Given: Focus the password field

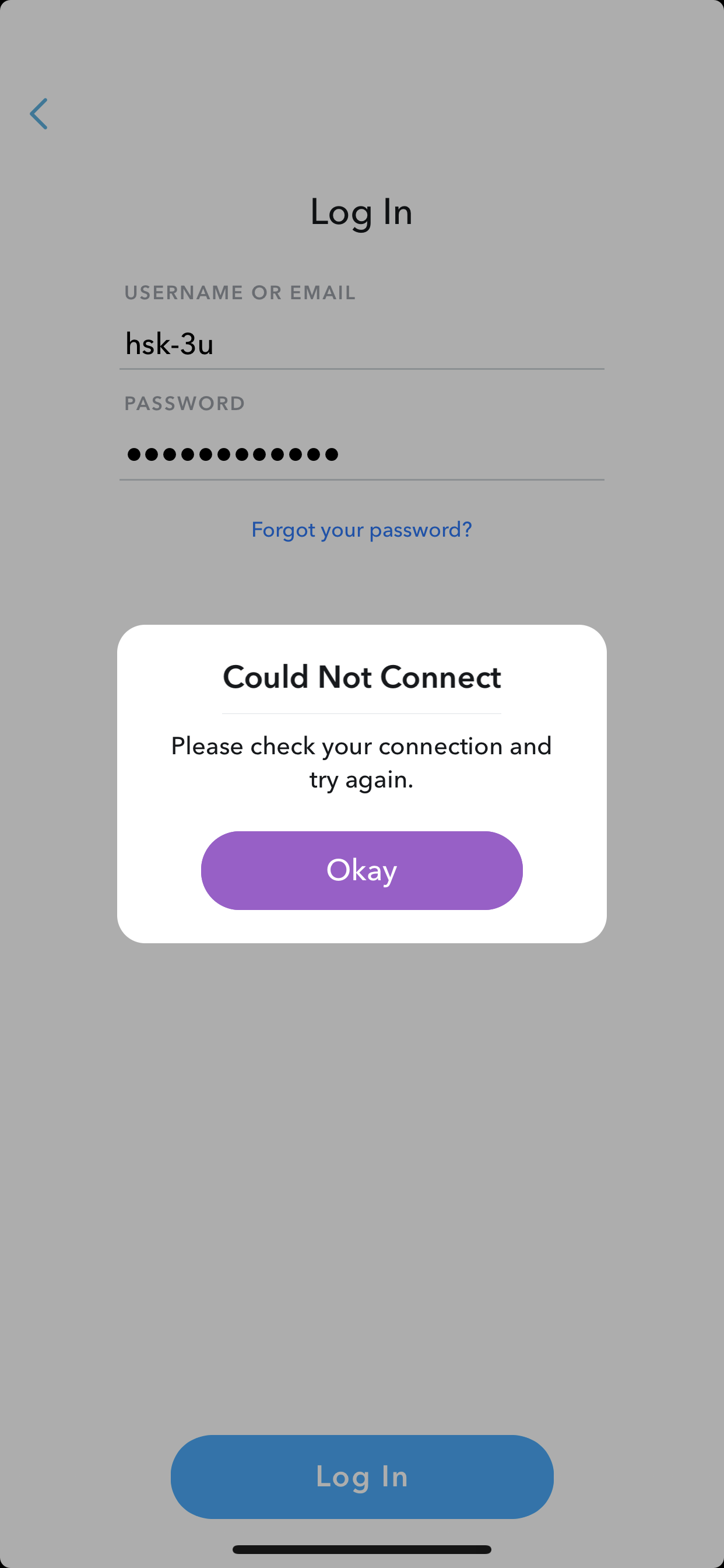Looking at the screenshot, I should click(x=361, y=454).
